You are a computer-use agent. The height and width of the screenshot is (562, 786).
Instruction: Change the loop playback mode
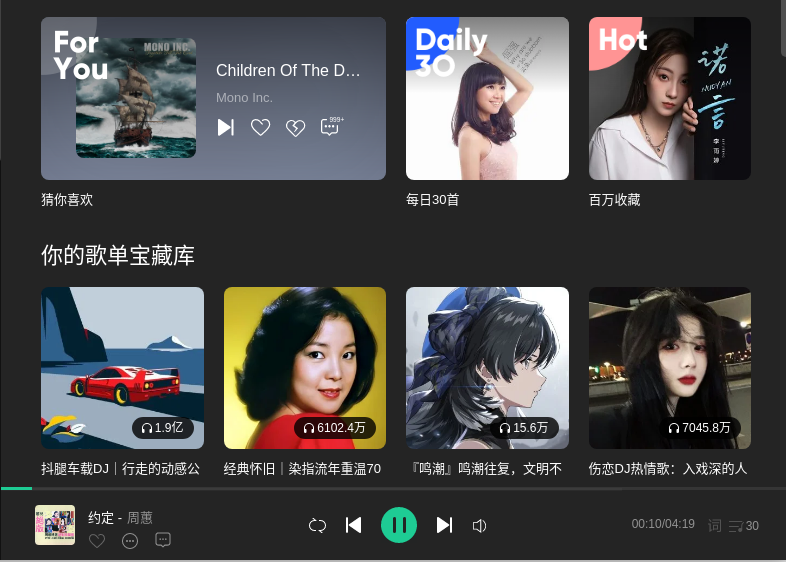pos(317,525)
